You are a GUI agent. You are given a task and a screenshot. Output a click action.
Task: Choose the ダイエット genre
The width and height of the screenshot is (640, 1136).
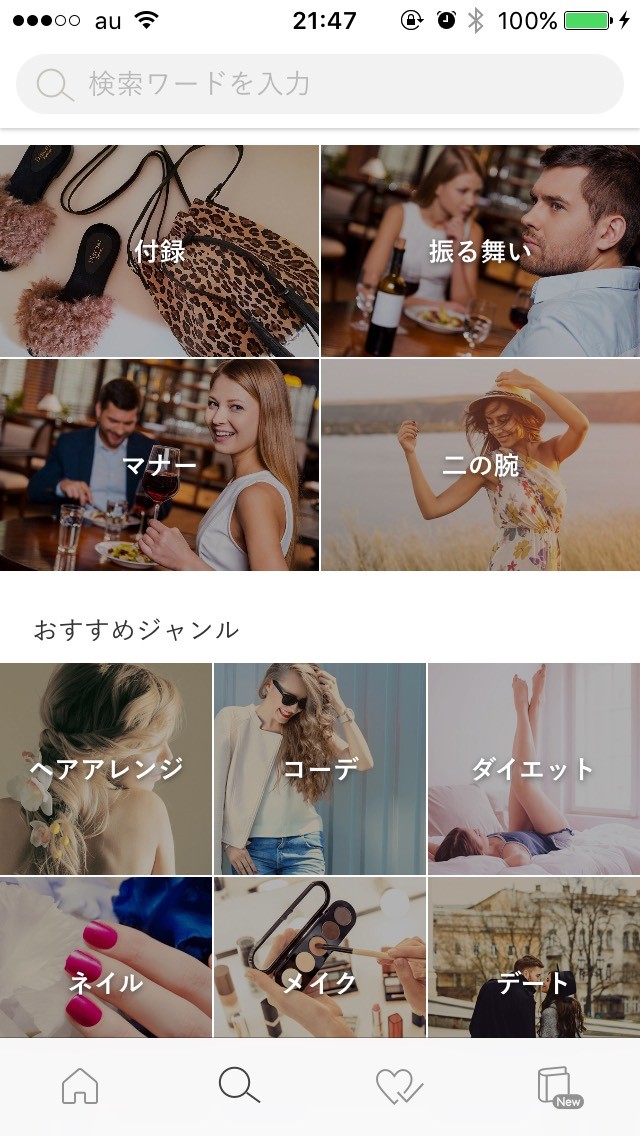[x=534, y=769]
